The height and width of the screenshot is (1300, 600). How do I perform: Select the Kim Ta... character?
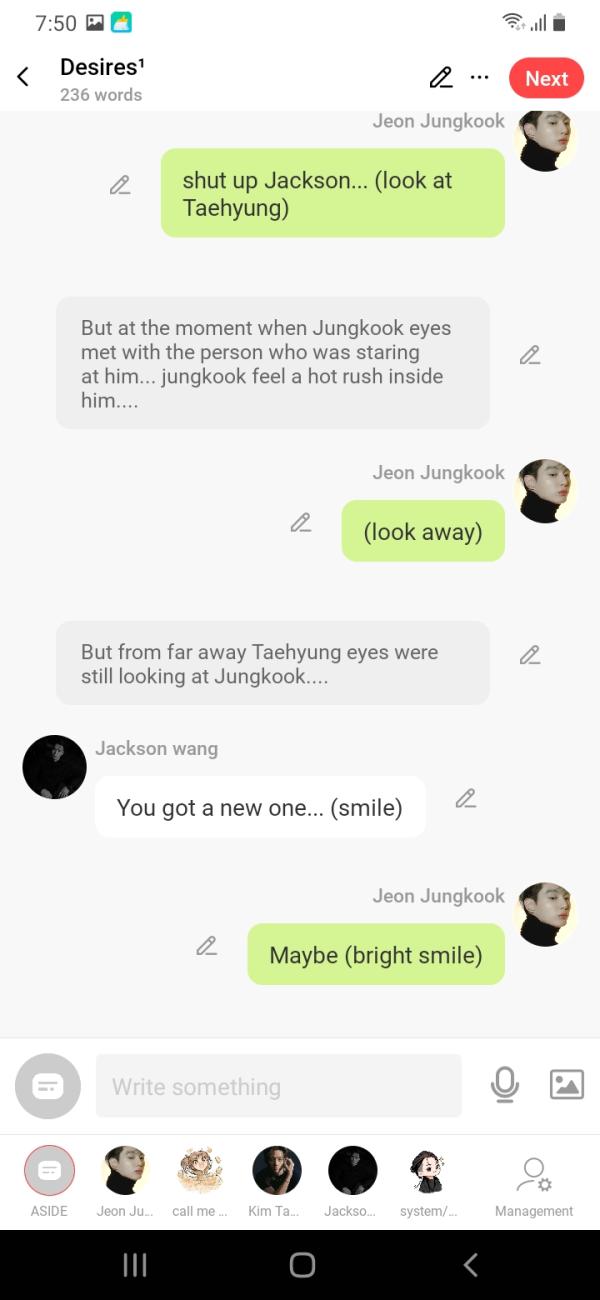[276, 1171]
